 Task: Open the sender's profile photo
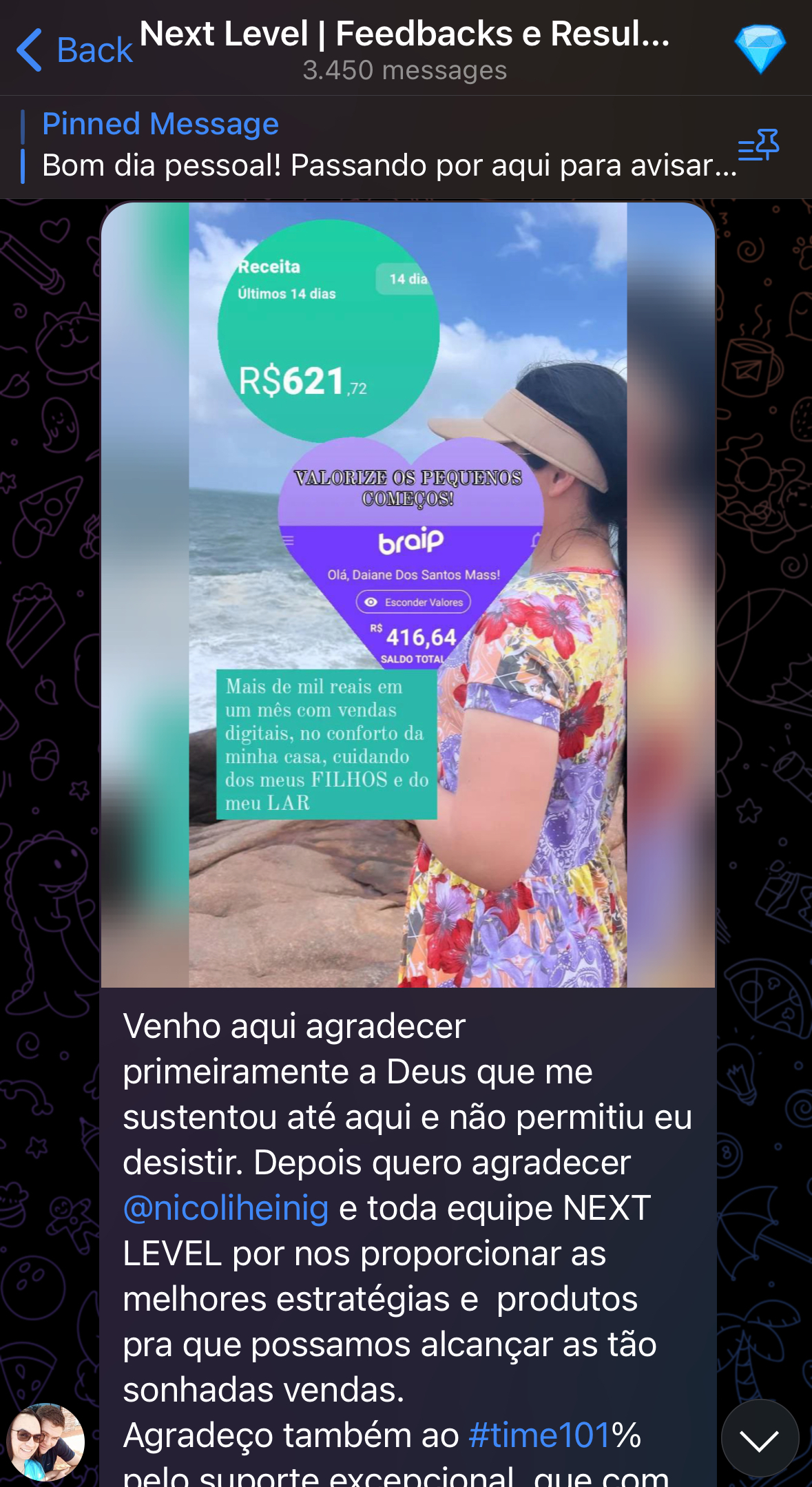point(45,1441)
